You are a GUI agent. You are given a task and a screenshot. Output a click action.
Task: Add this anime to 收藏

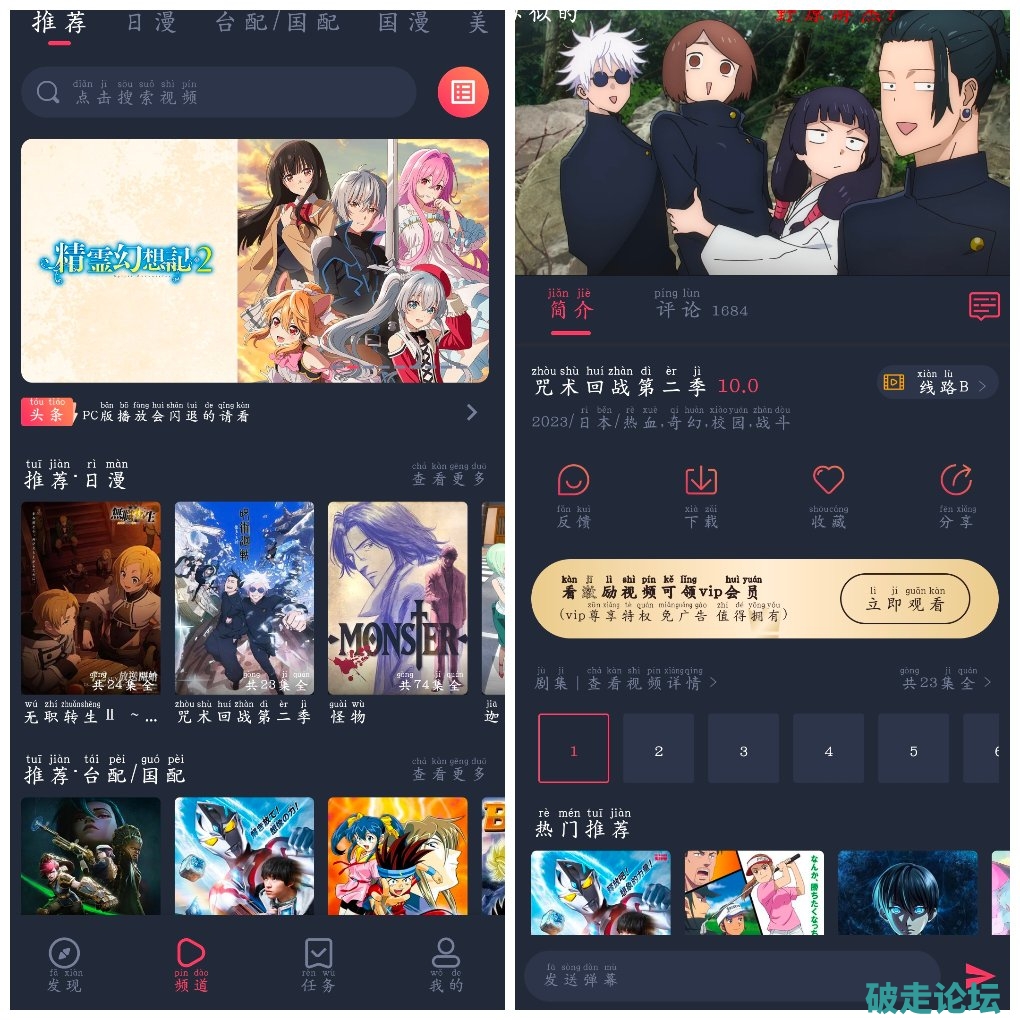(828, 495)
